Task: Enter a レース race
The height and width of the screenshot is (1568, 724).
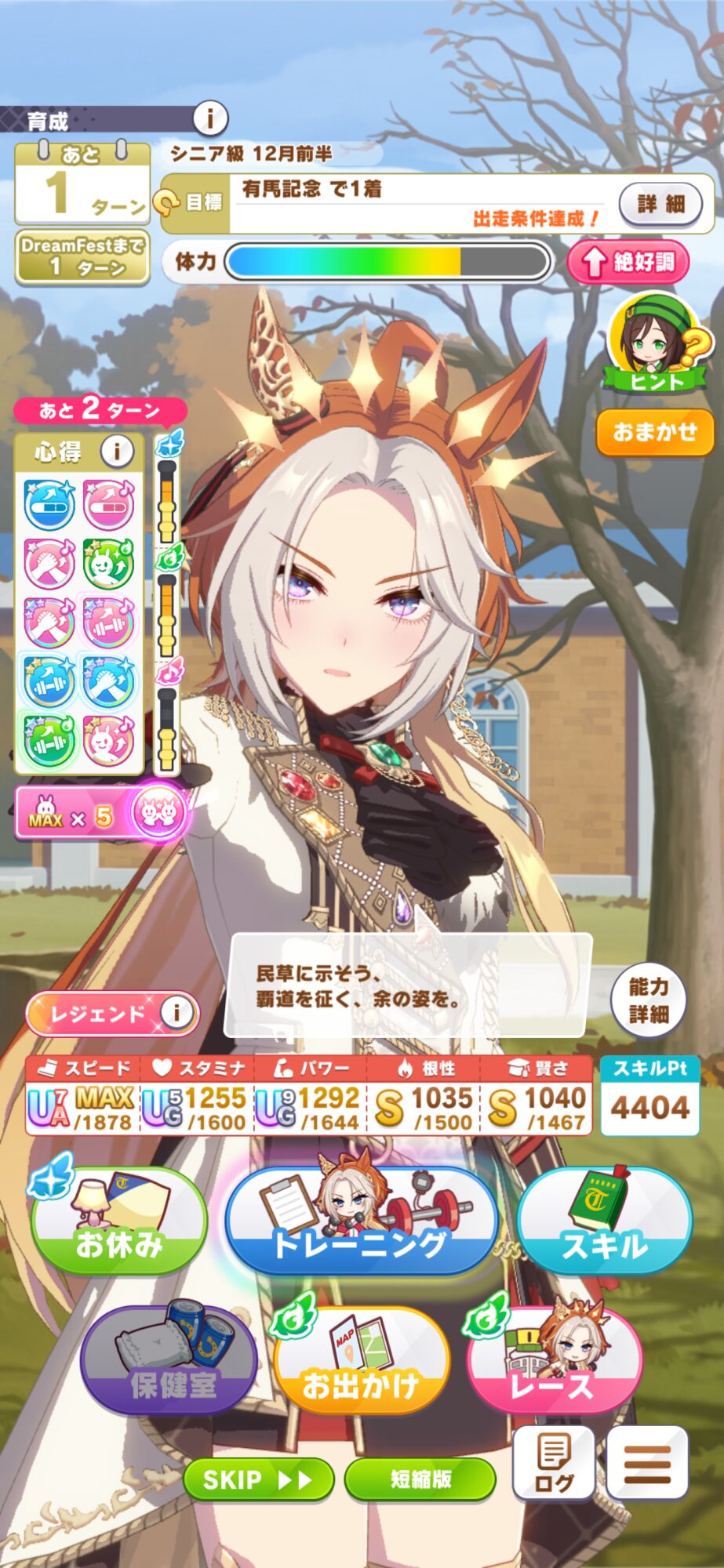Action: (x=555, y=1360)
